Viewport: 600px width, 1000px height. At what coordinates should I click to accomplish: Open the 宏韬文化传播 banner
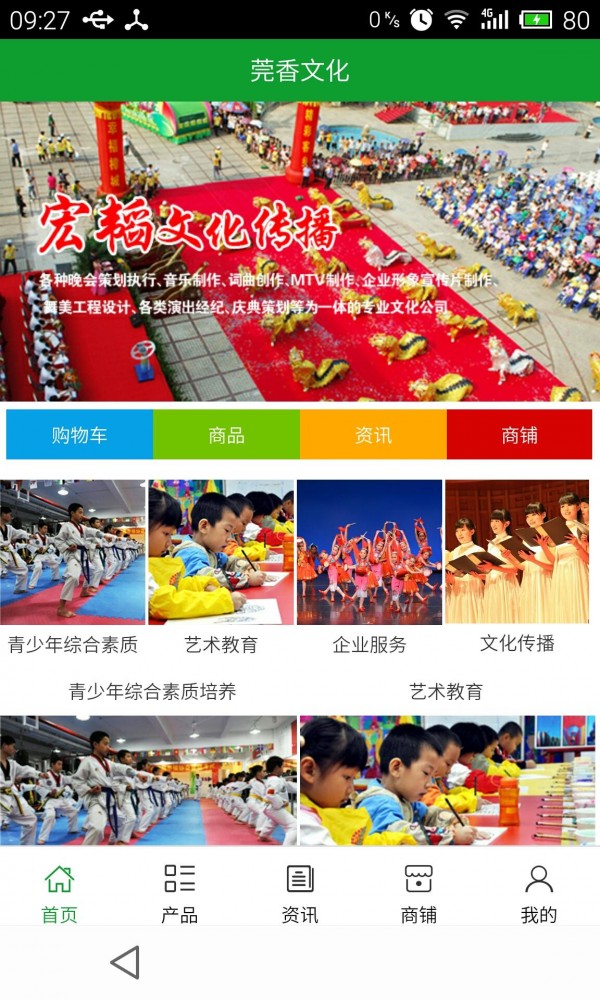pyautogui.click(x=300, y=250)
